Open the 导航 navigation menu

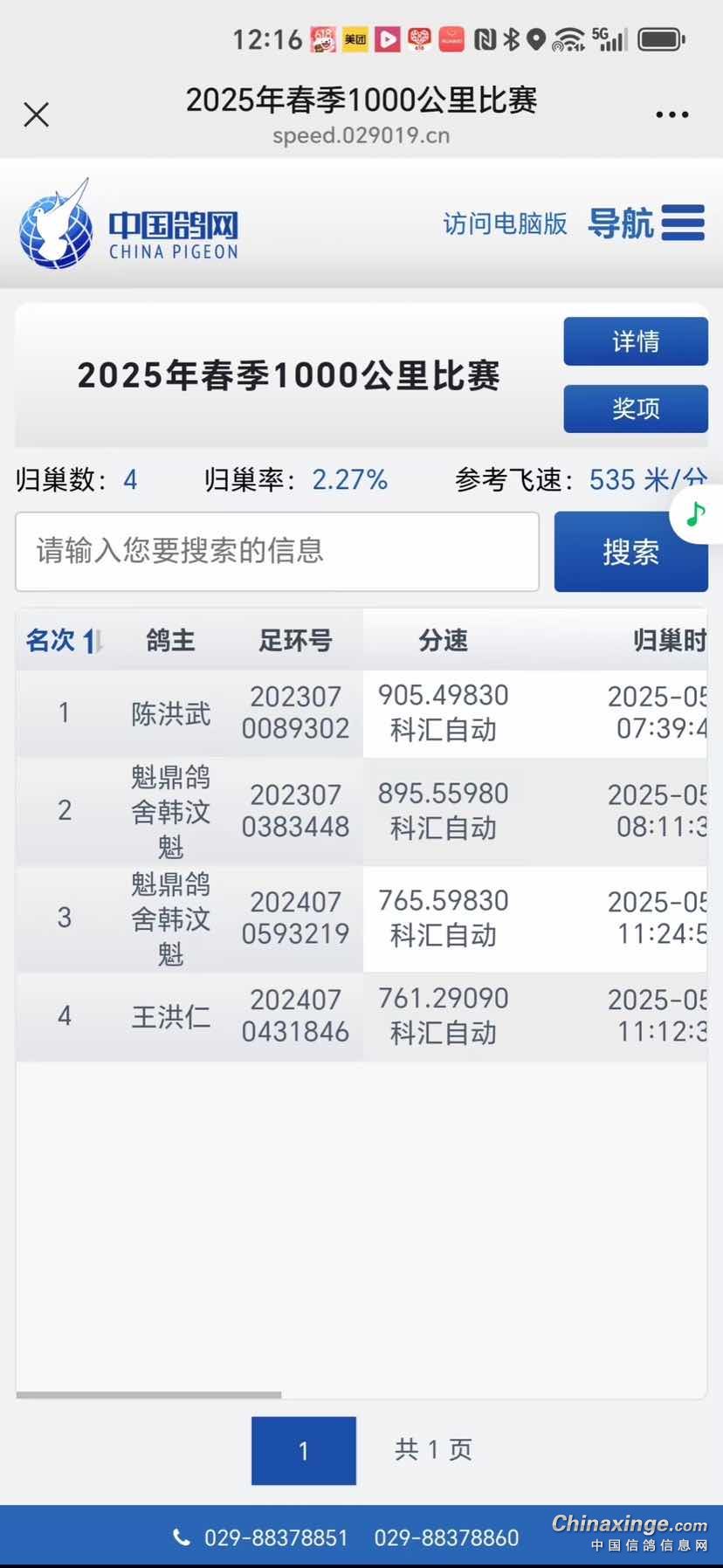pos(646,224)
